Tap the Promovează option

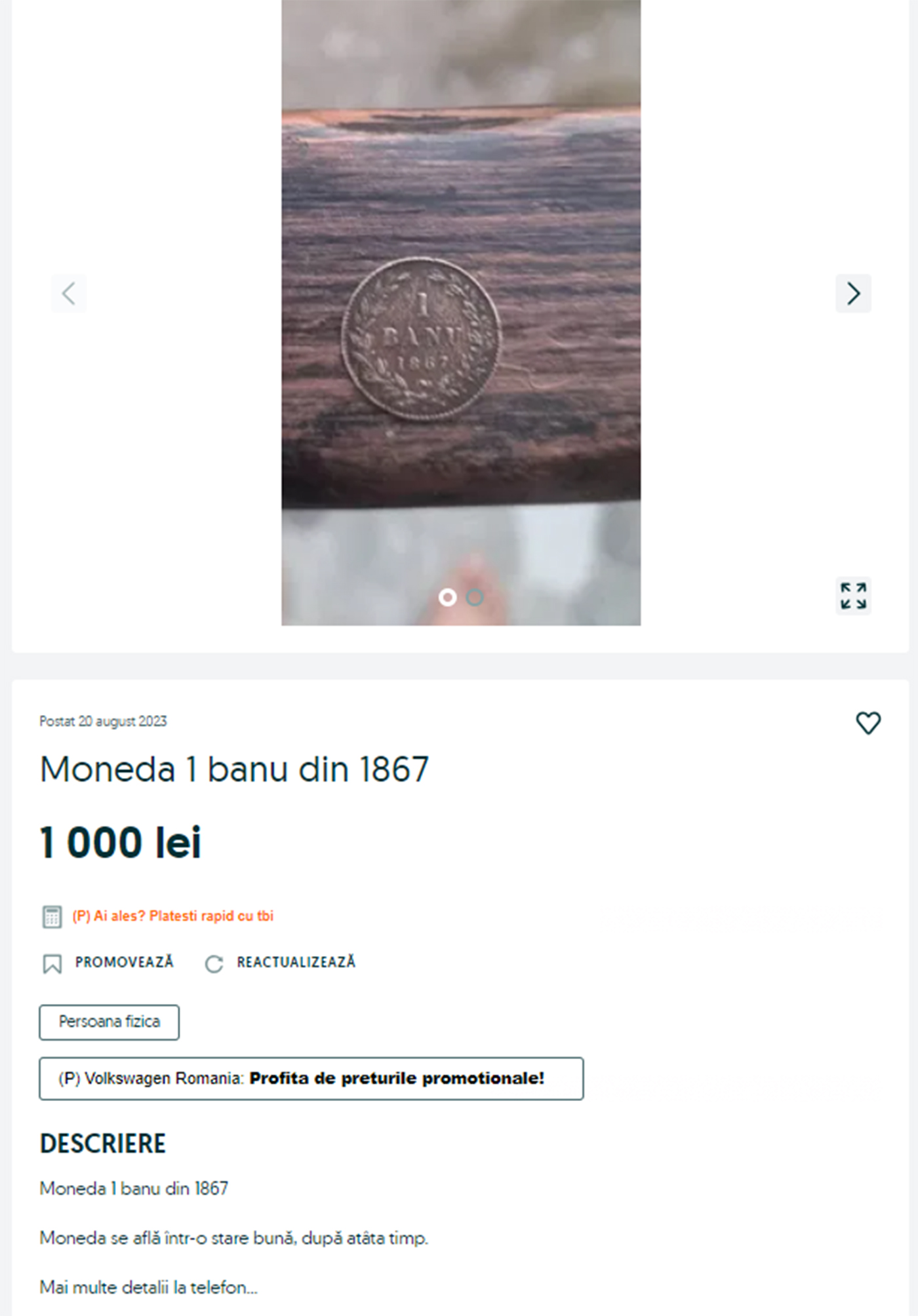108,963
